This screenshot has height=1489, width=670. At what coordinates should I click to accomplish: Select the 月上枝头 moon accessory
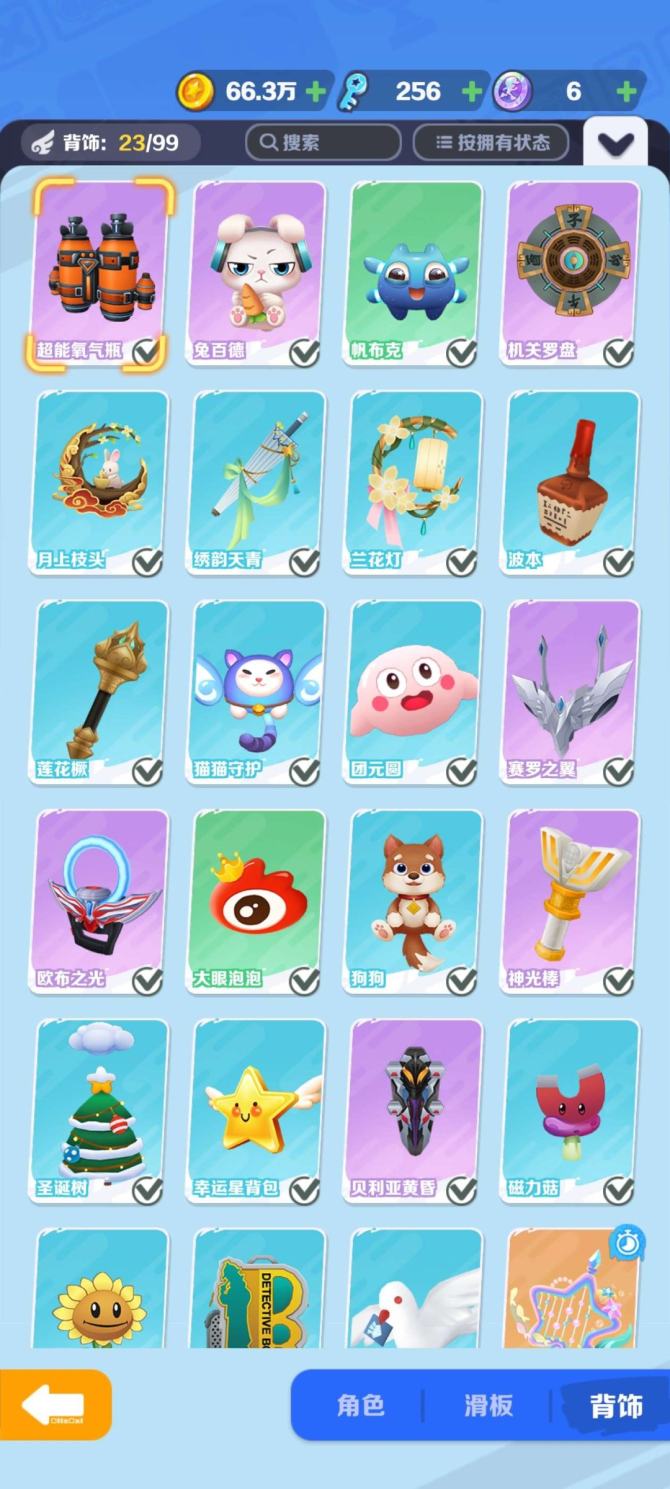pyautogui.click(x=100, y=482)
